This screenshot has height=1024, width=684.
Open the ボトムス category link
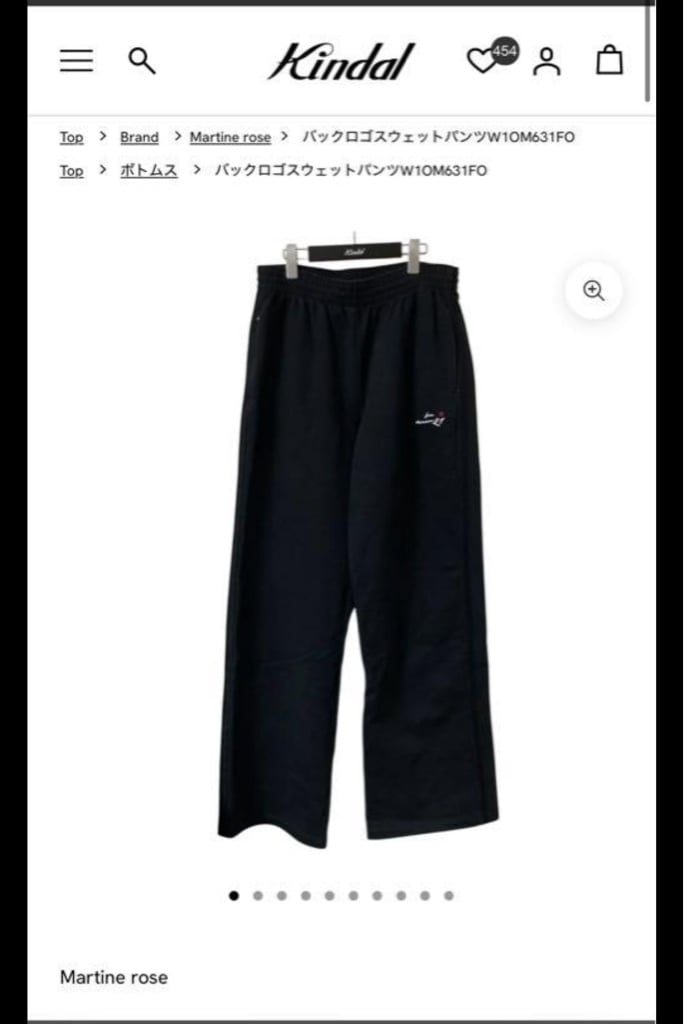click(x=149, y=170)
